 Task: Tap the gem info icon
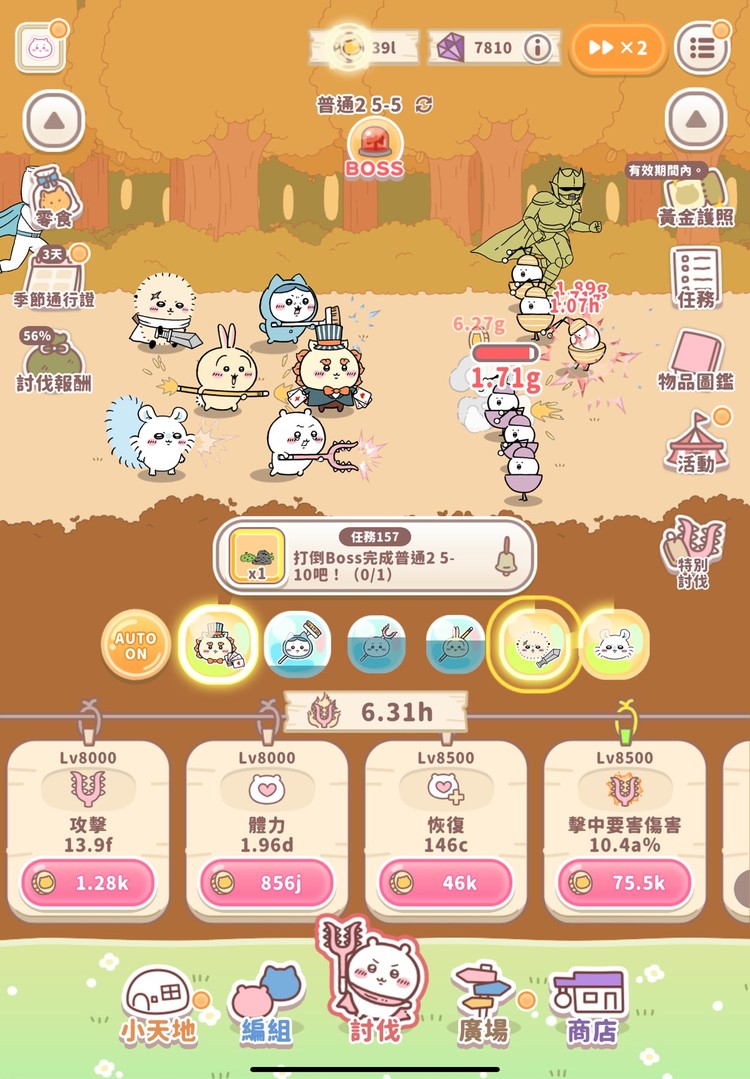[538, 47]
